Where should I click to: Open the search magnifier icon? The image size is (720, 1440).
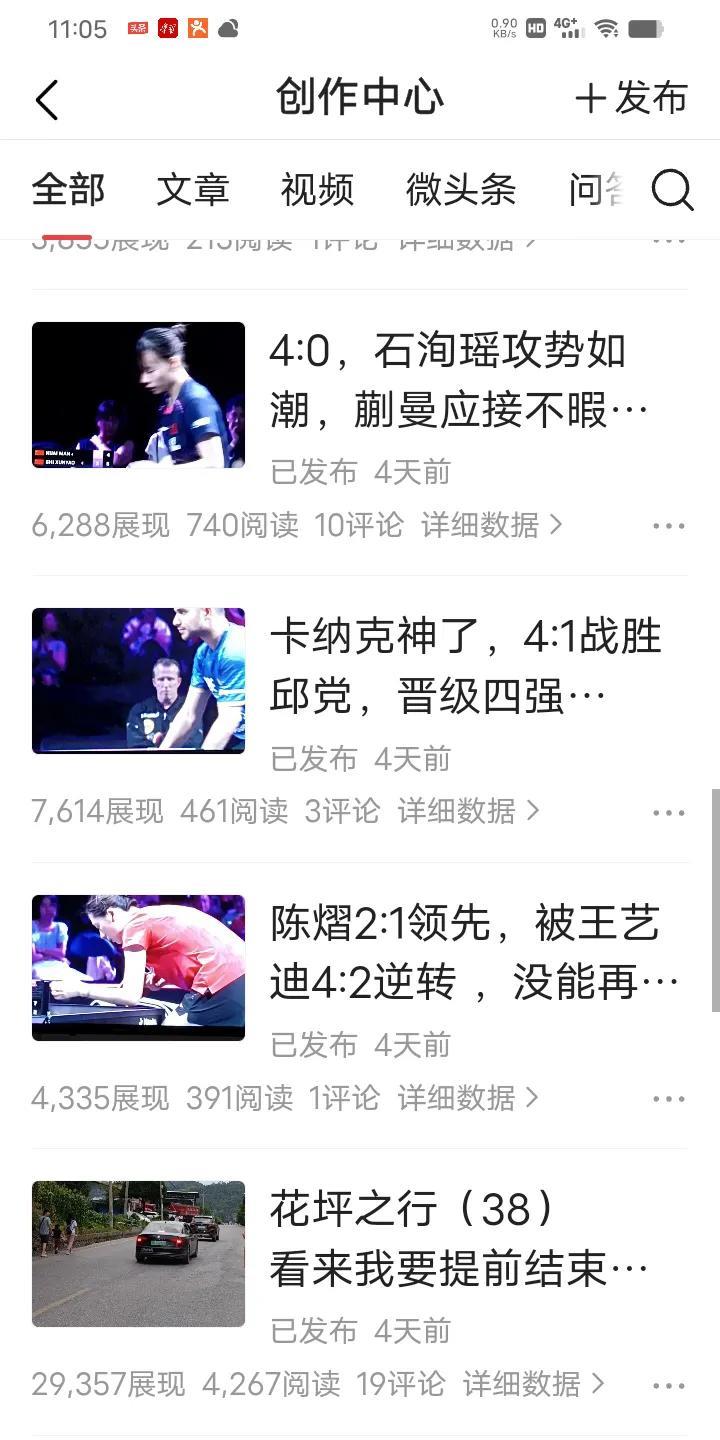click(x=673, y=189)
